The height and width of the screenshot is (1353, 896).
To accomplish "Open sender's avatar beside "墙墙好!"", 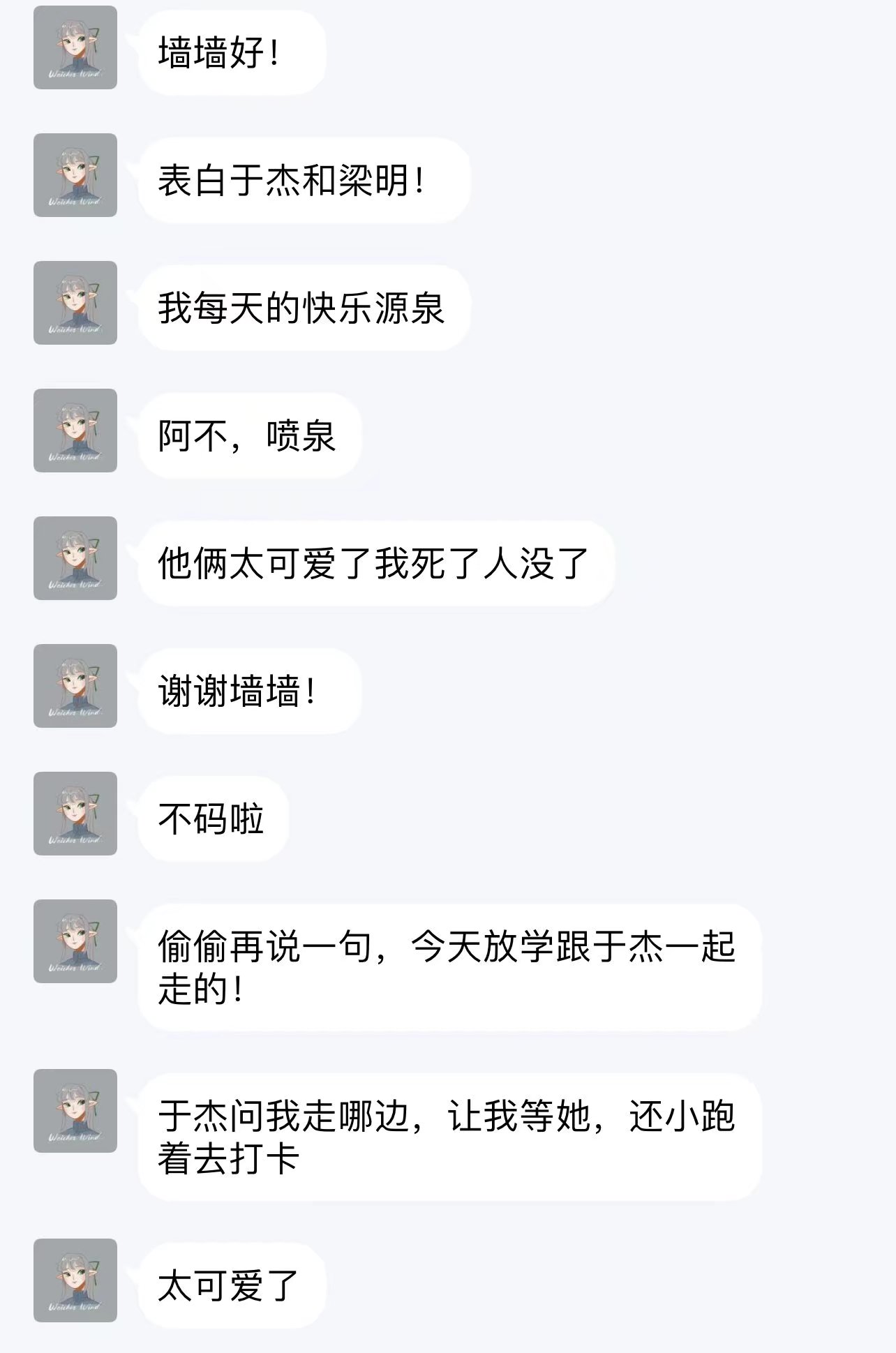I will click(x=75, y=47).
